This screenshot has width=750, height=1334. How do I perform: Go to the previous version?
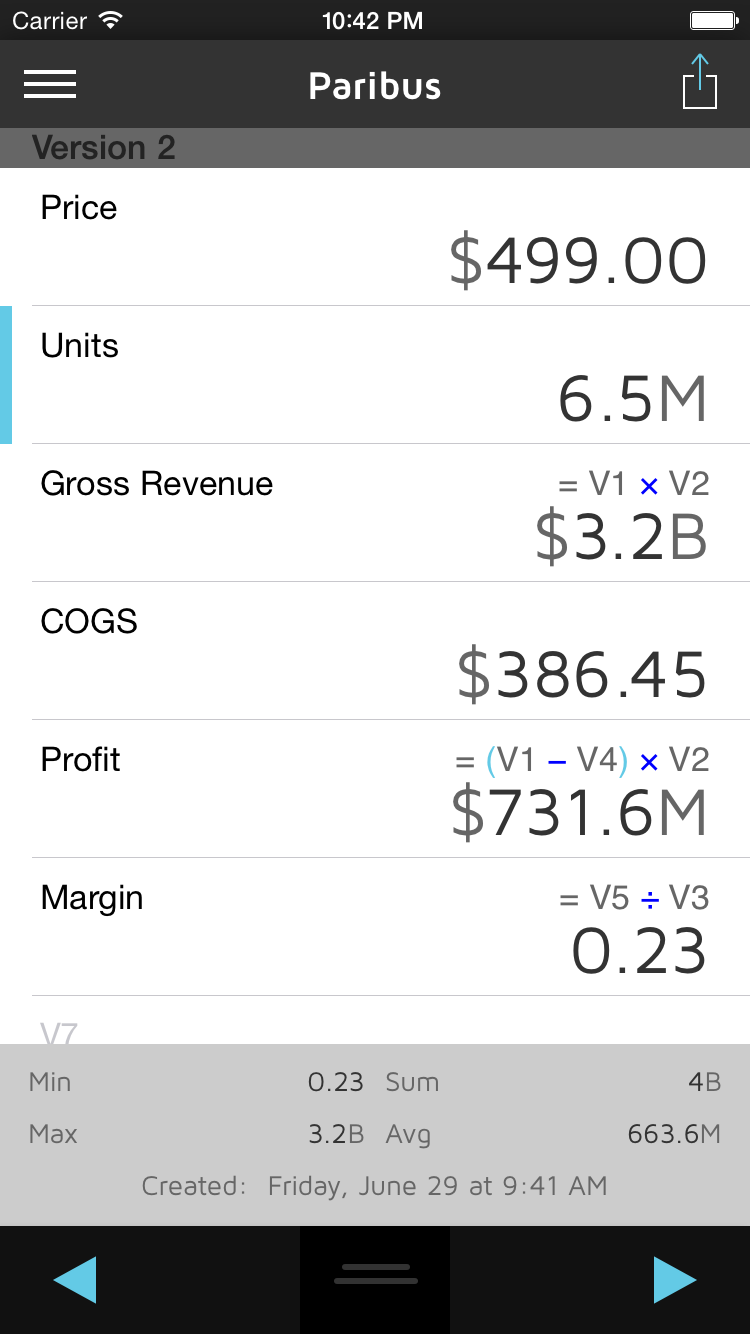[75, 1280]
